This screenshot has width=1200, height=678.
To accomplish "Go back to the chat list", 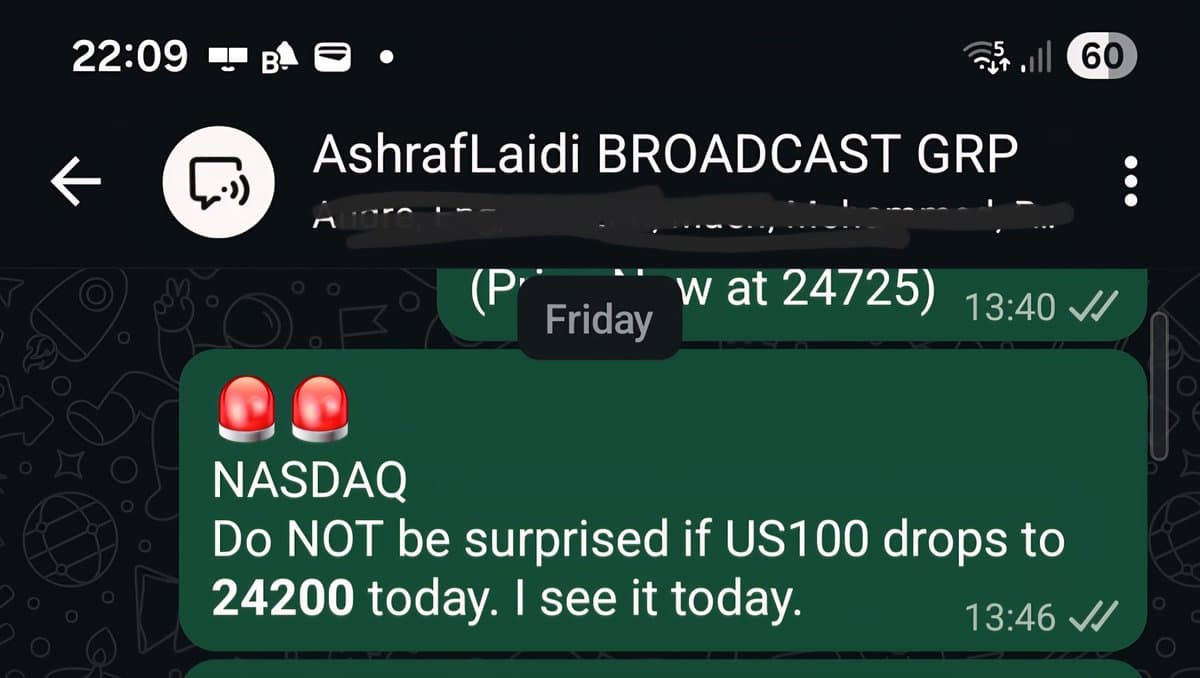I will [x=76, y=183].
